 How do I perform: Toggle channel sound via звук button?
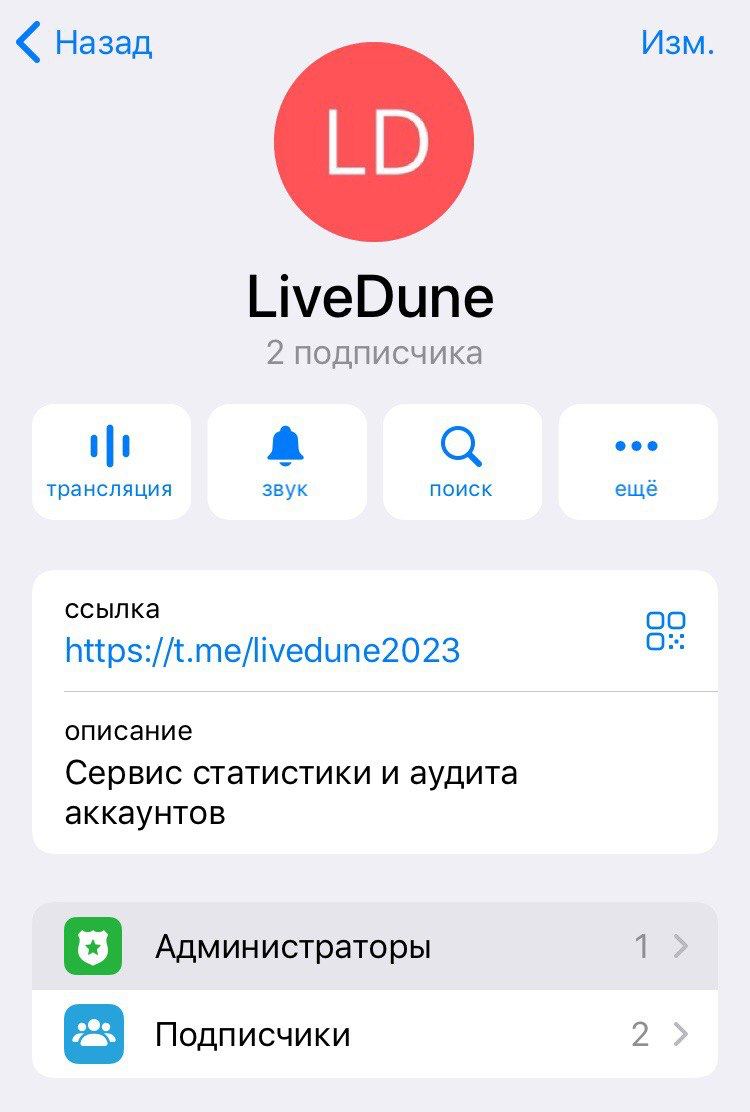[287, 461]
